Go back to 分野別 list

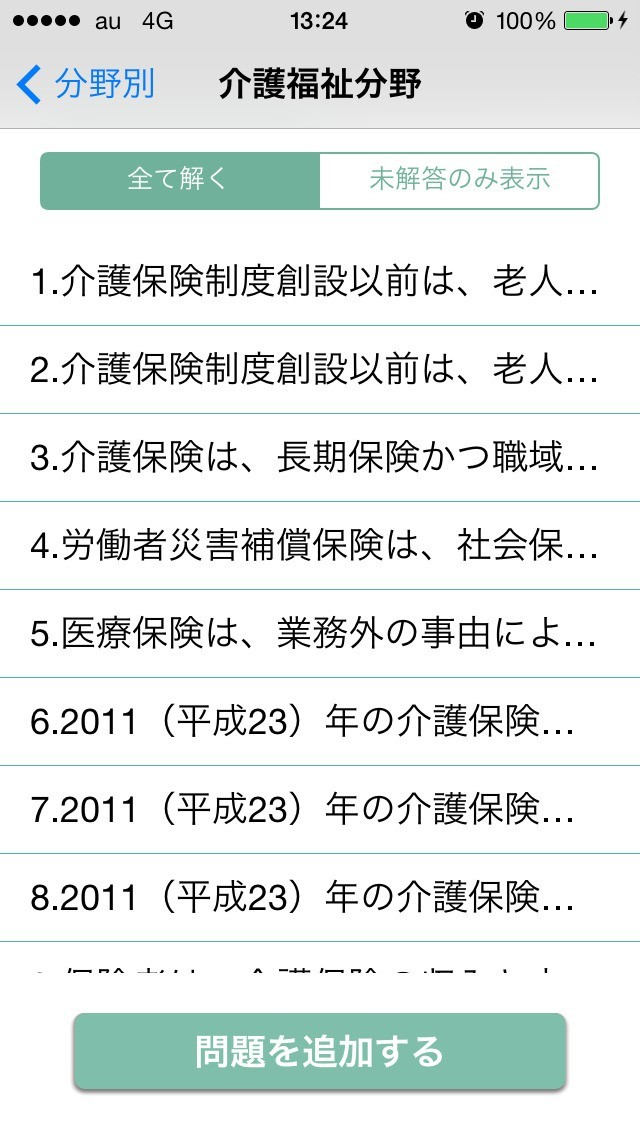pos(86,85)
